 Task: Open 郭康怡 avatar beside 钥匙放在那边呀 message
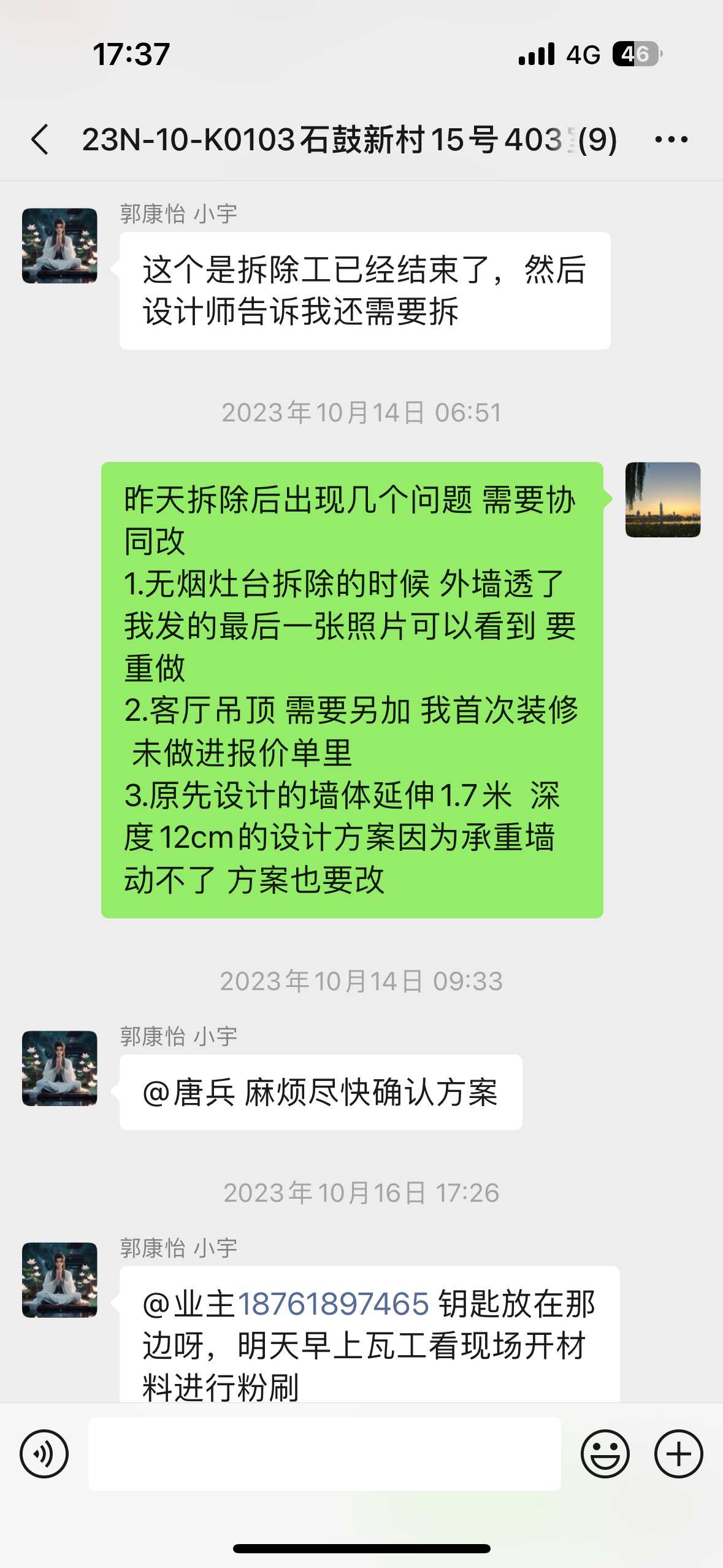pyautogui.click(x=59, y=1280)
